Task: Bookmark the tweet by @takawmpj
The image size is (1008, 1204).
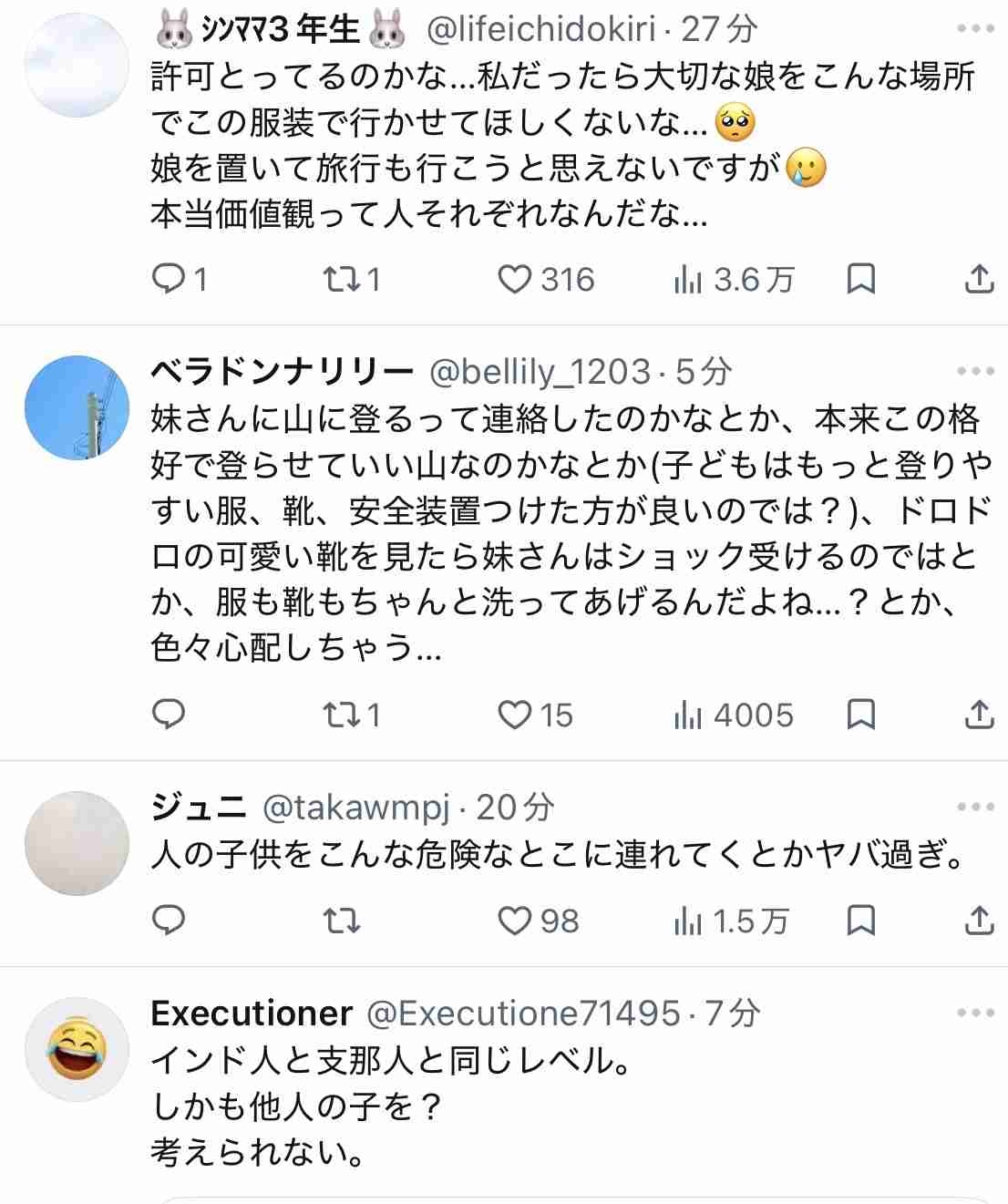Action: [860, 921]
